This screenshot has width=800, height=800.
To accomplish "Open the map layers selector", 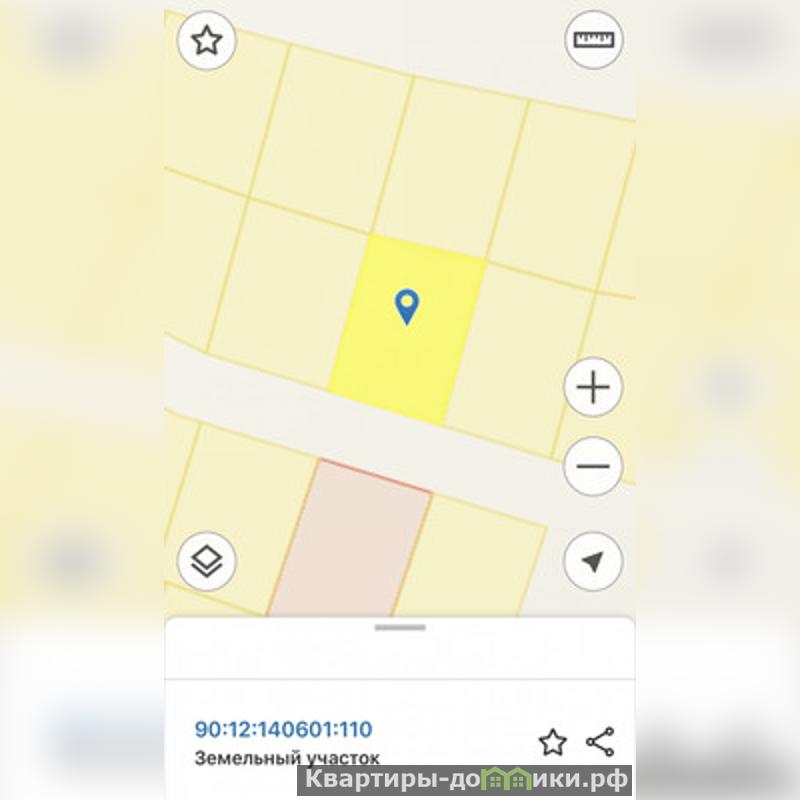I will tap(206, 561).
